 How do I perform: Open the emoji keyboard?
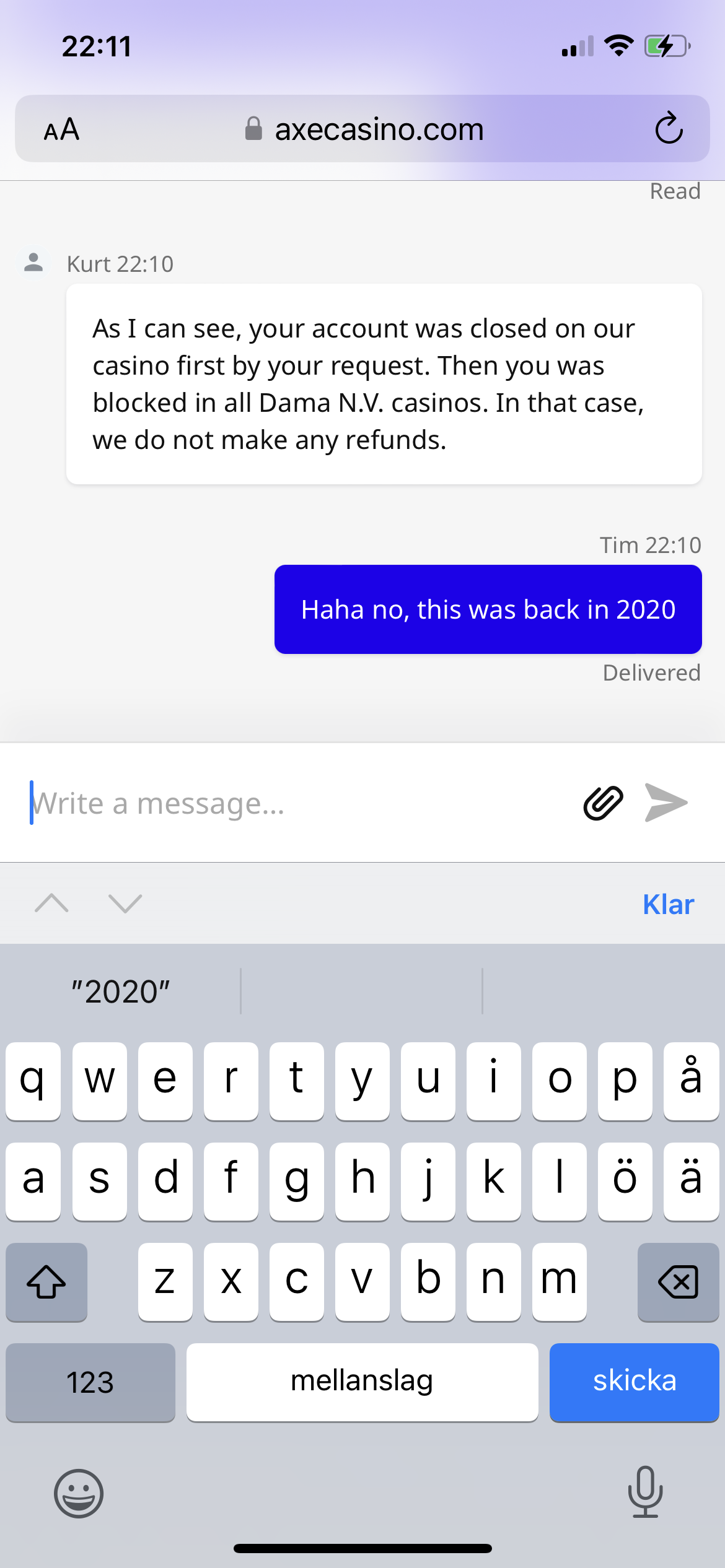click(x=79, y=1493)
